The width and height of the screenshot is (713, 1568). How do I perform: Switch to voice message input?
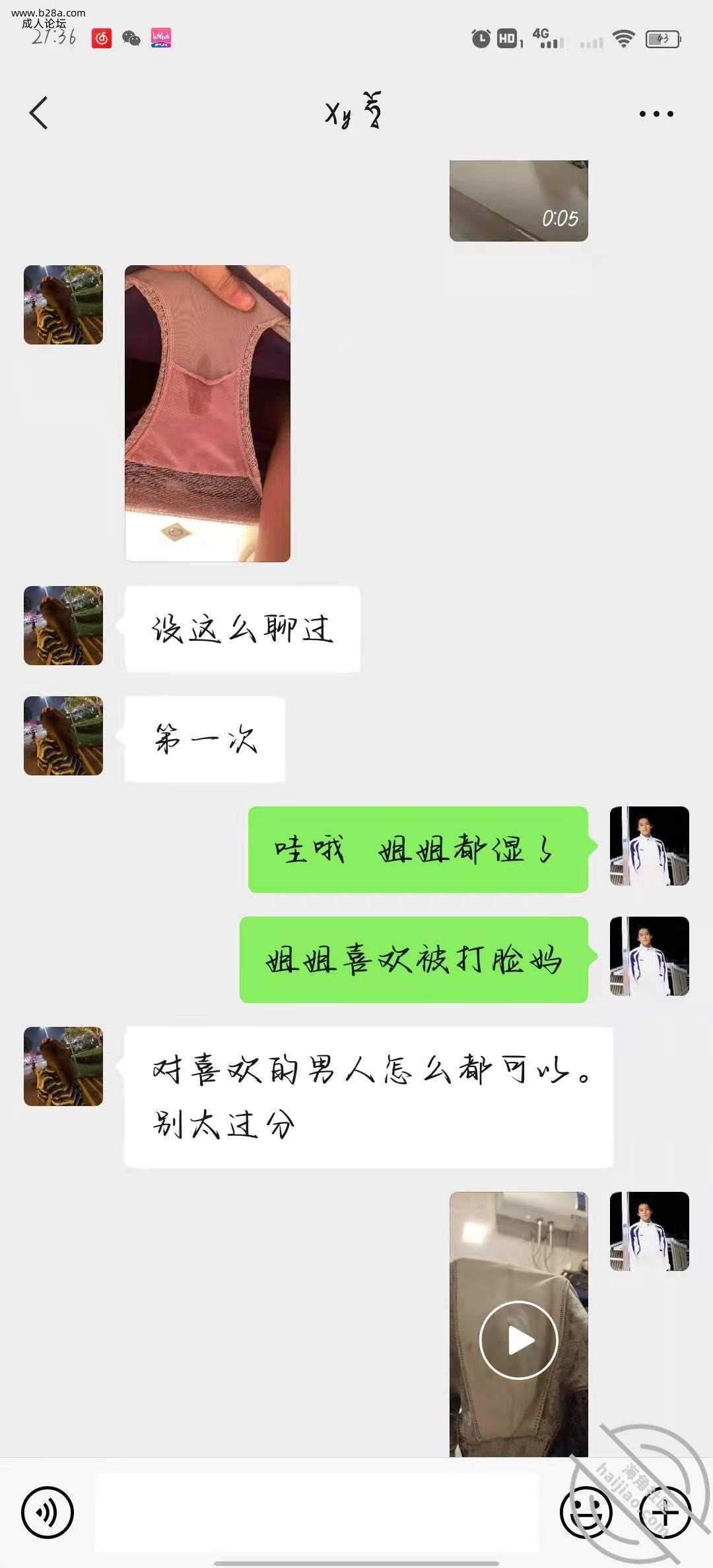[48, 1512]
